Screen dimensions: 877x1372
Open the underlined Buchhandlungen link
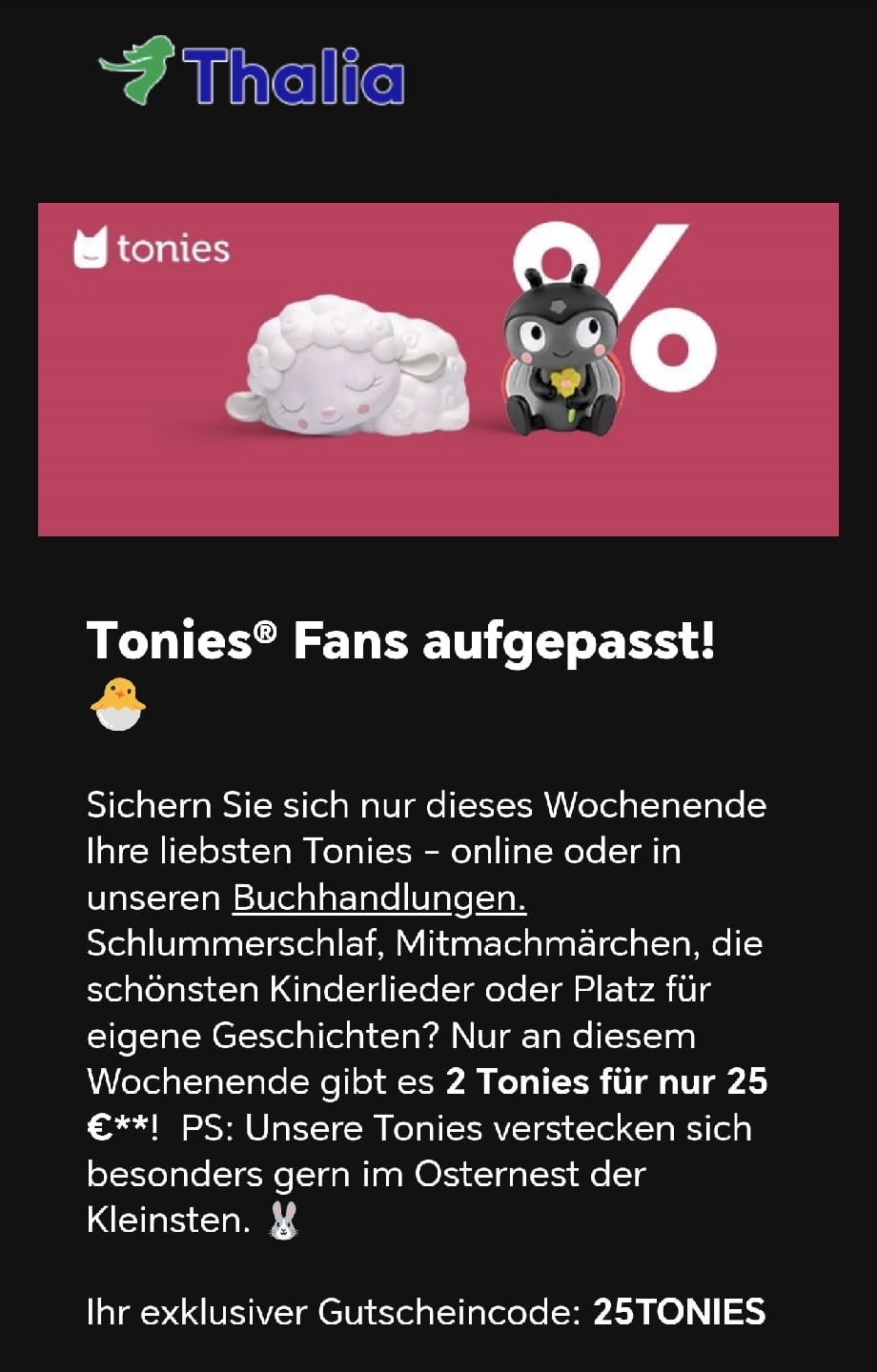[378, 898]
